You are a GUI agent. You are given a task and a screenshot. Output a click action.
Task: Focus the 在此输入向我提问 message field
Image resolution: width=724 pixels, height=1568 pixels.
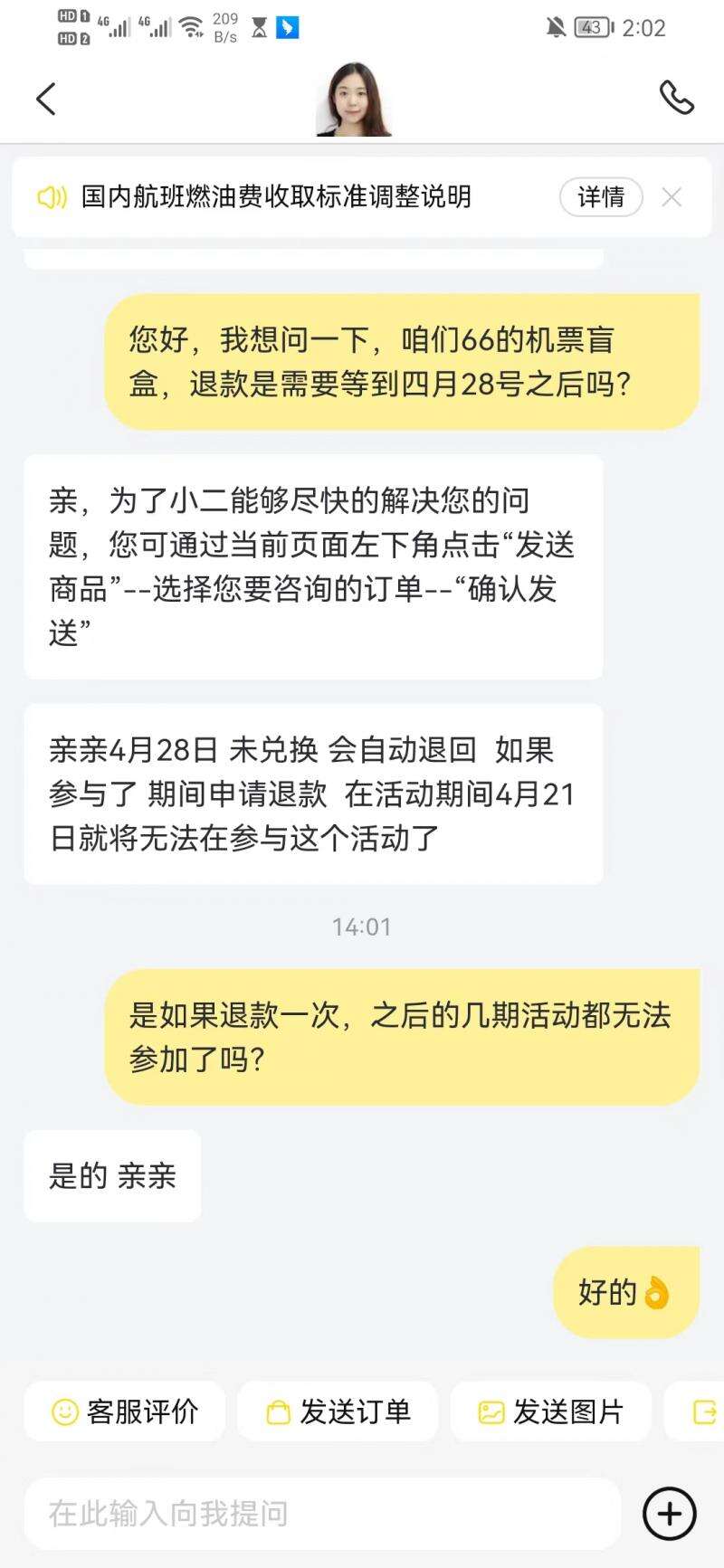[321, 1513]
